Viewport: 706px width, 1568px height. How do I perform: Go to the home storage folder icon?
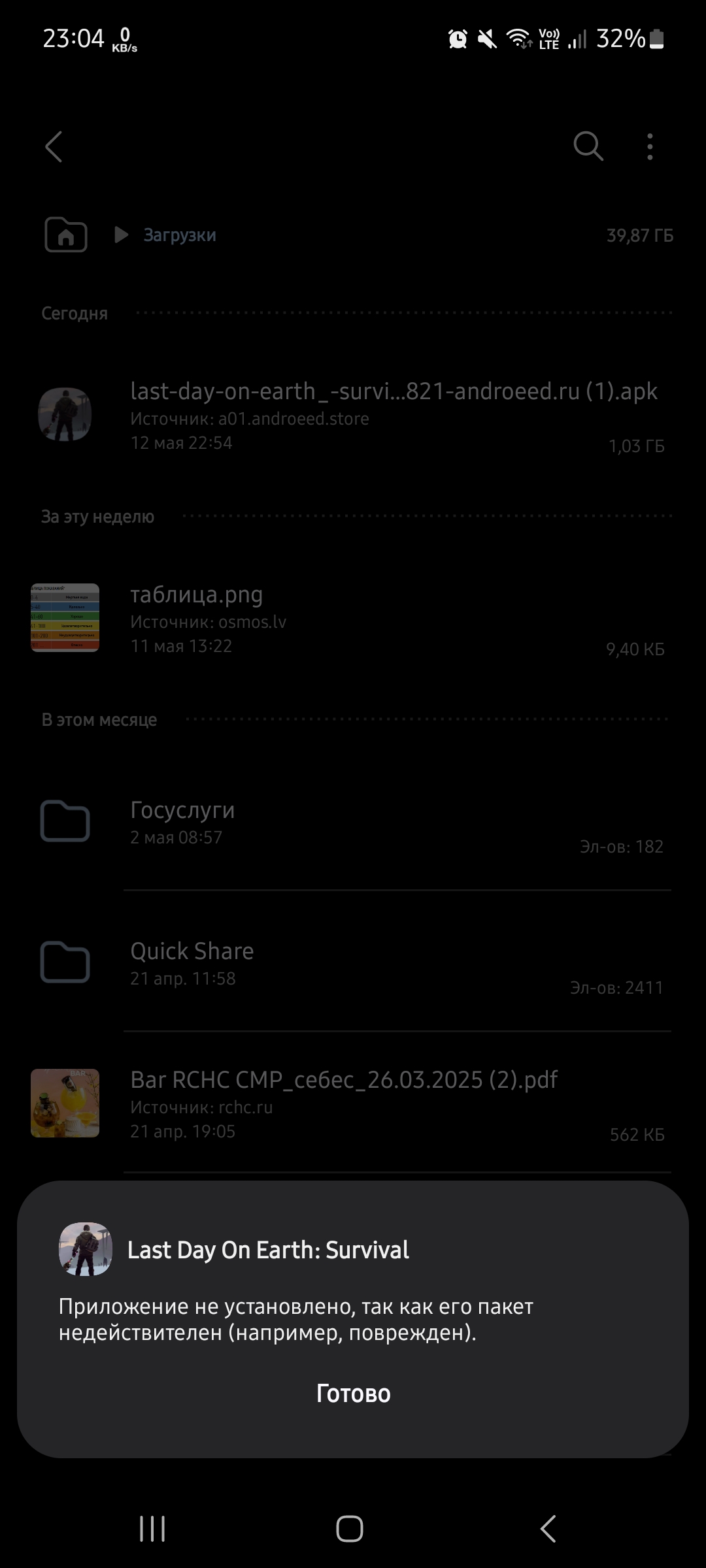click(x=66, y=235)
